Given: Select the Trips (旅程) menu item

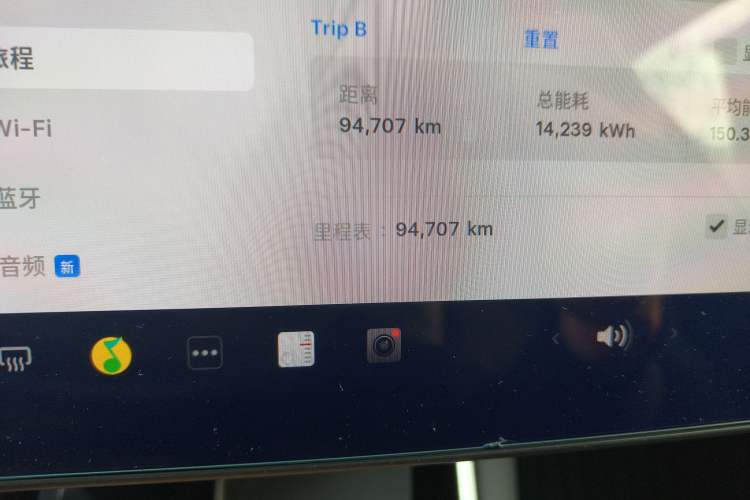Looking at the screenshot, I should 20,59.
